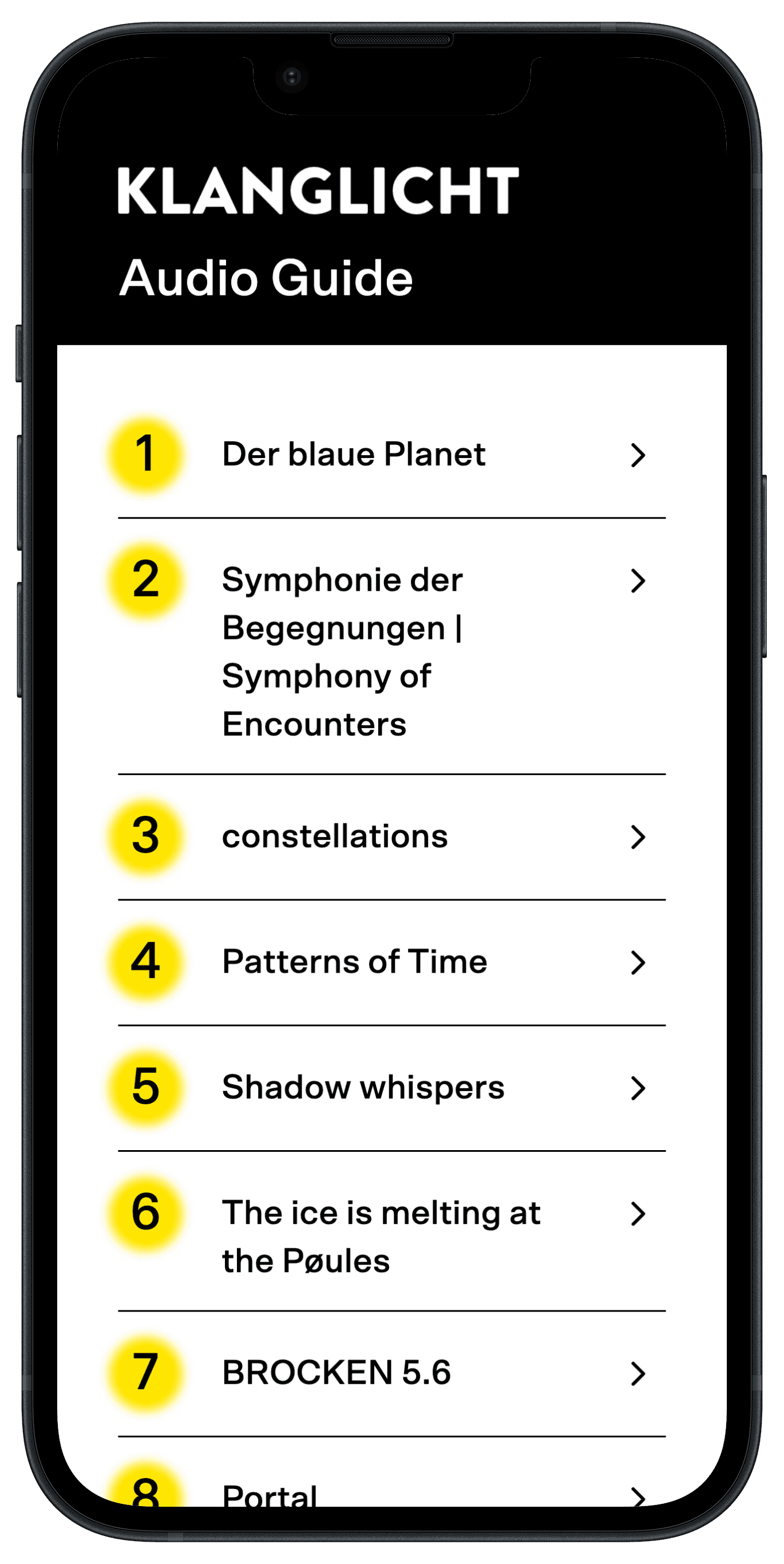784x1564 pixels.
Task: Open the constellations entry via its arrow
Action: point(638,838)
